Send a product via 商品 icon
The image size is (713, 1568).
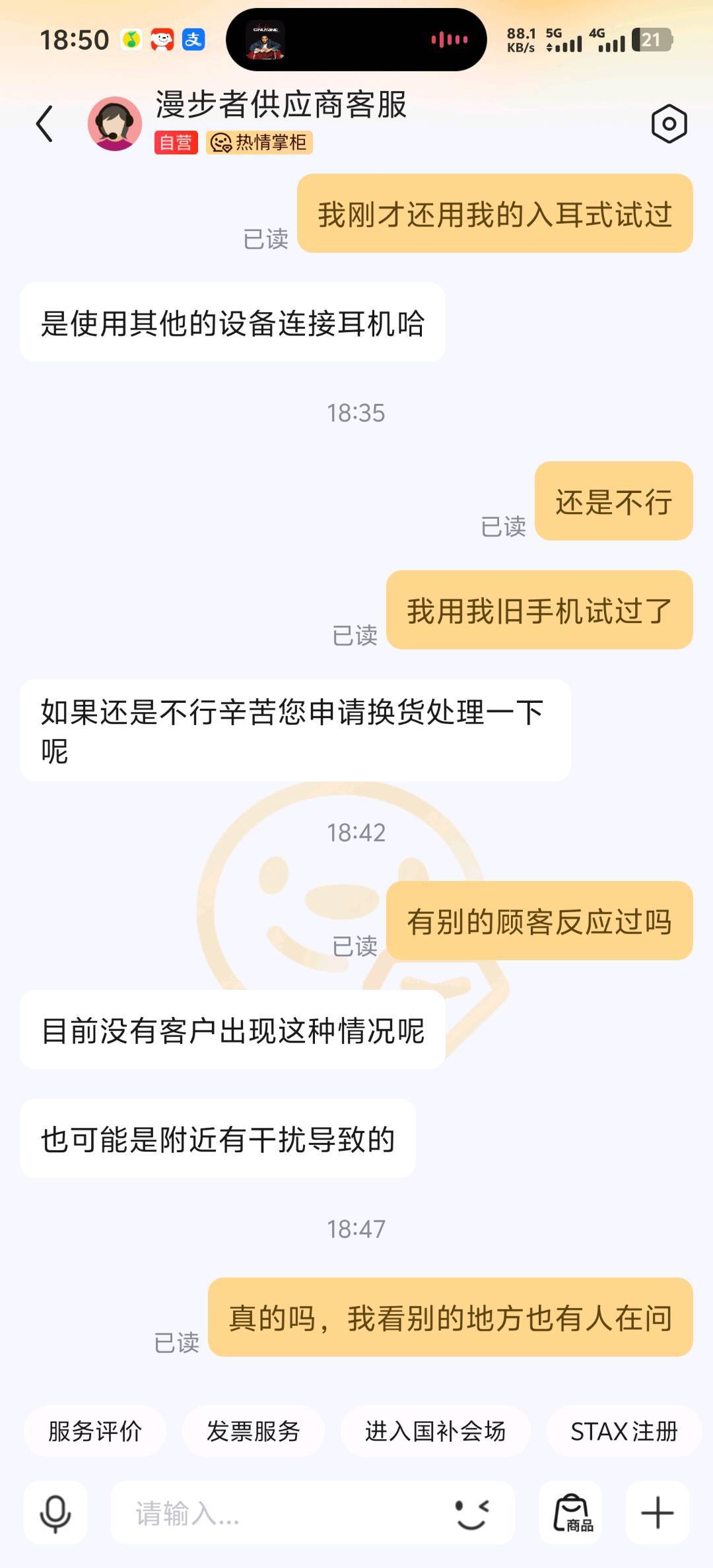click(x=571, y=1513)
